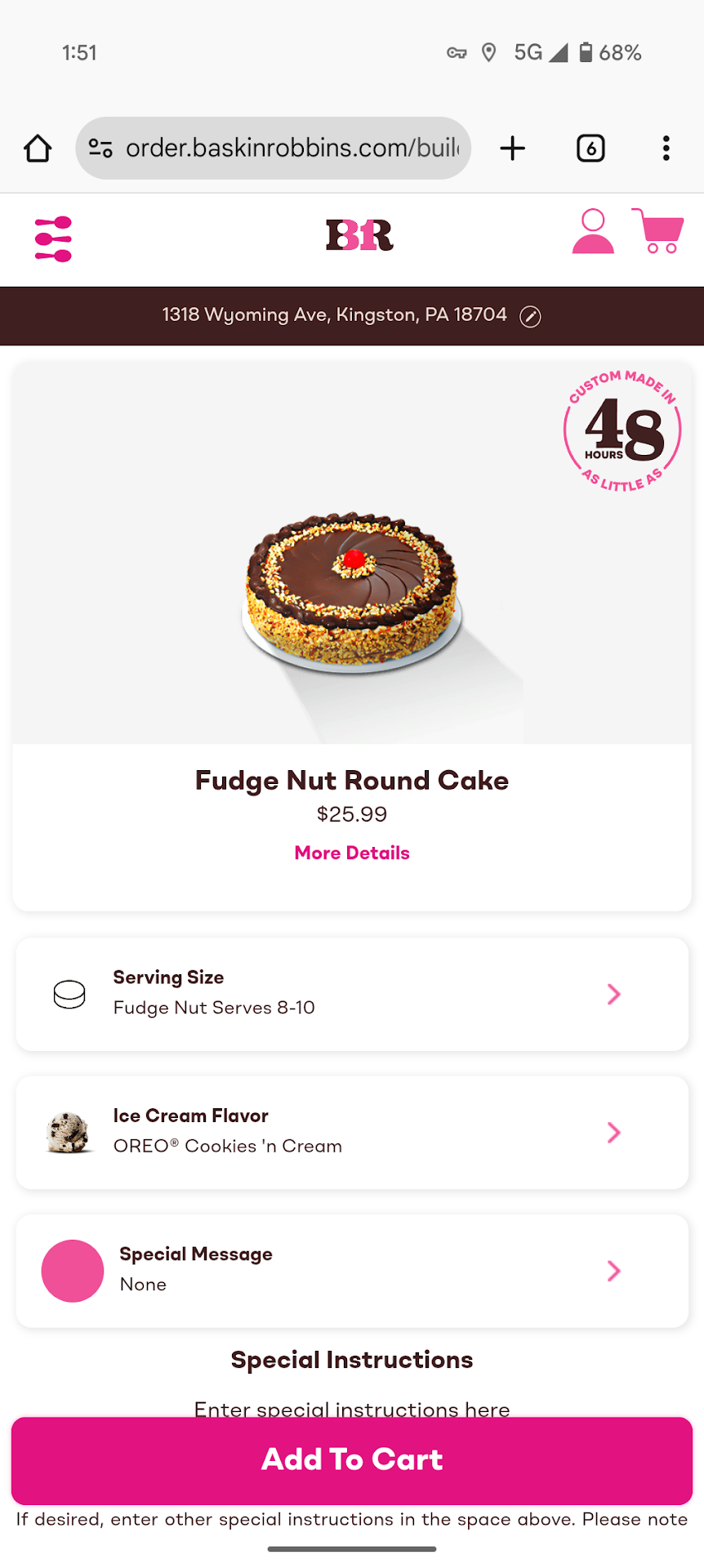
Task: Add the Fudge Nut cake to cart
Action: coord(352,1460)
